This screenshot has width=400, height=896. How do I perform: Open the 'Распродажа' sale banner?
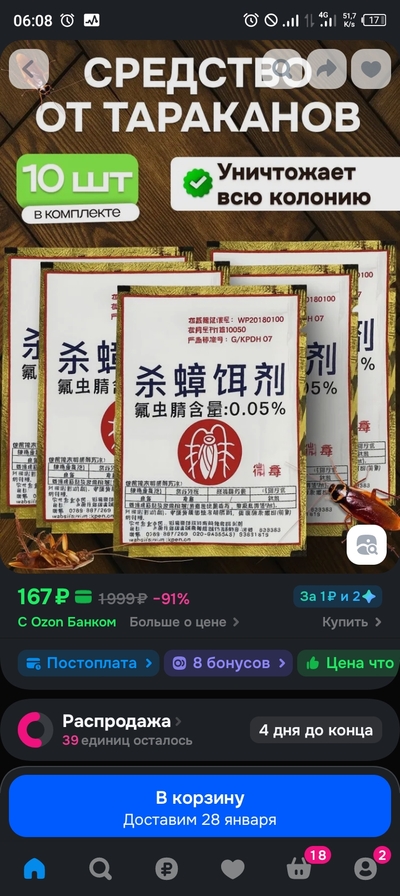click(200, 730)
